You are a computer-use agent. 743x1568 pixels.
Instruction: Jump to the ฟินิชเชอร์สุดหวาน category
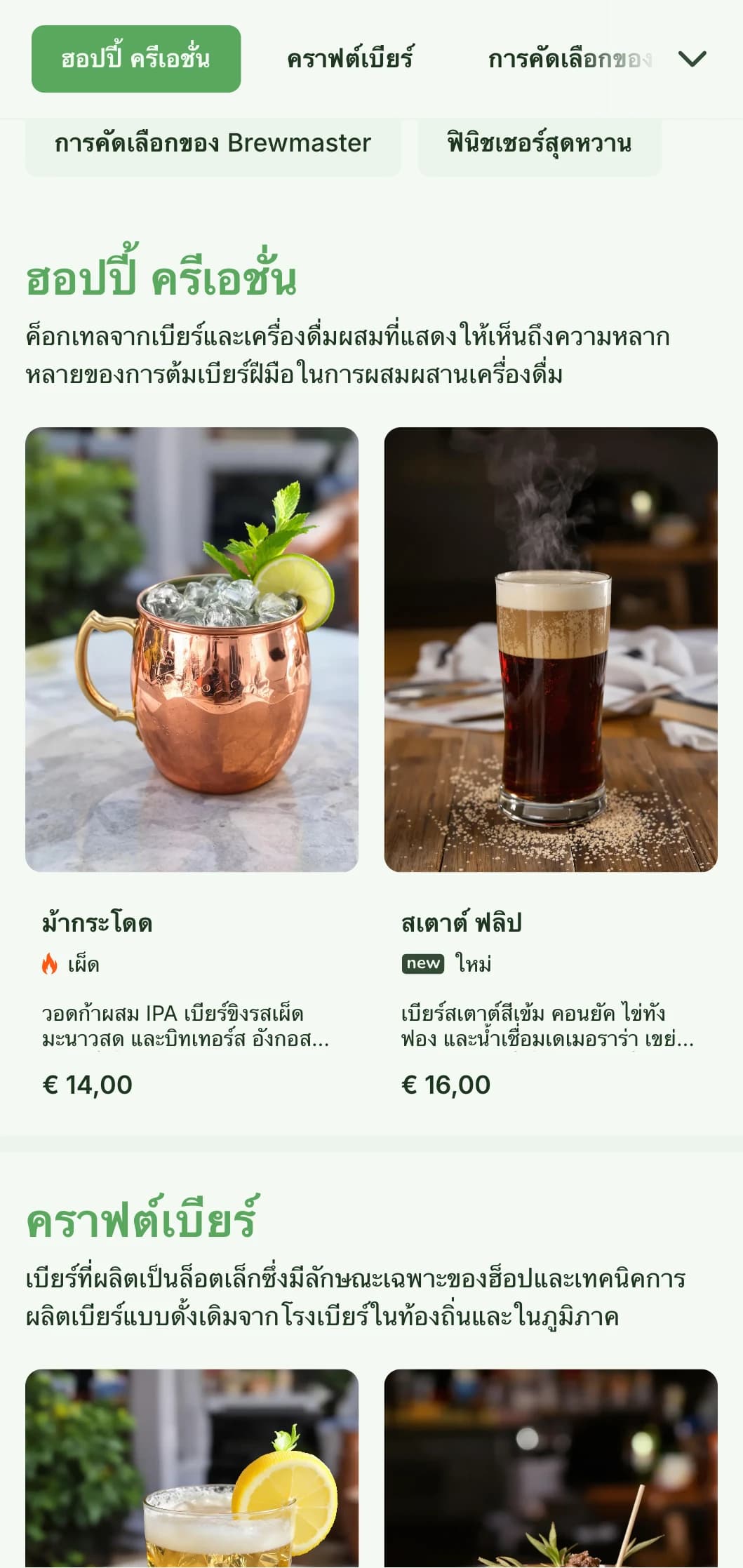pos(539,144)
